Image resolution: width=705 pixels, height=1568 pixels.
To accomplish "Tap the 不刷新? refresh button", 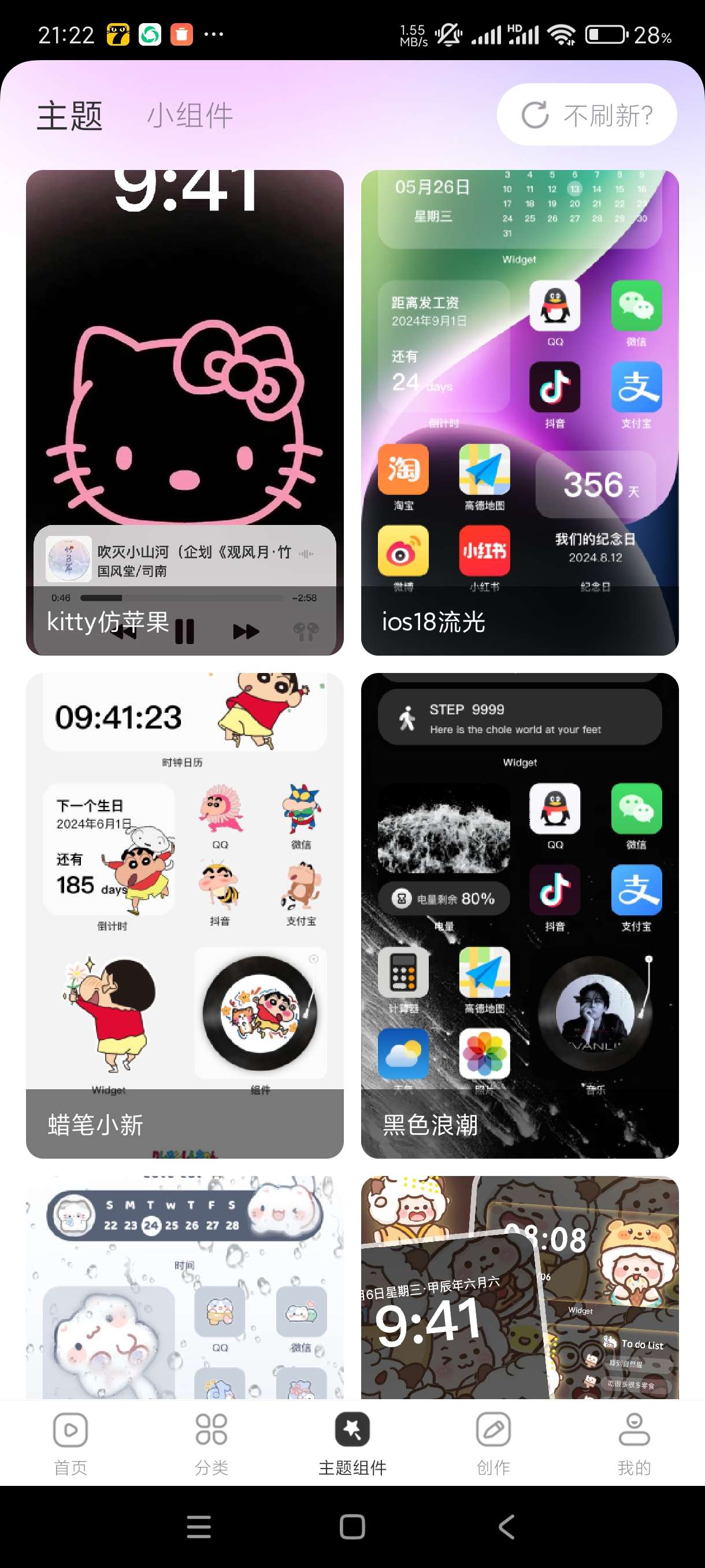I will (x=587, y=114).
